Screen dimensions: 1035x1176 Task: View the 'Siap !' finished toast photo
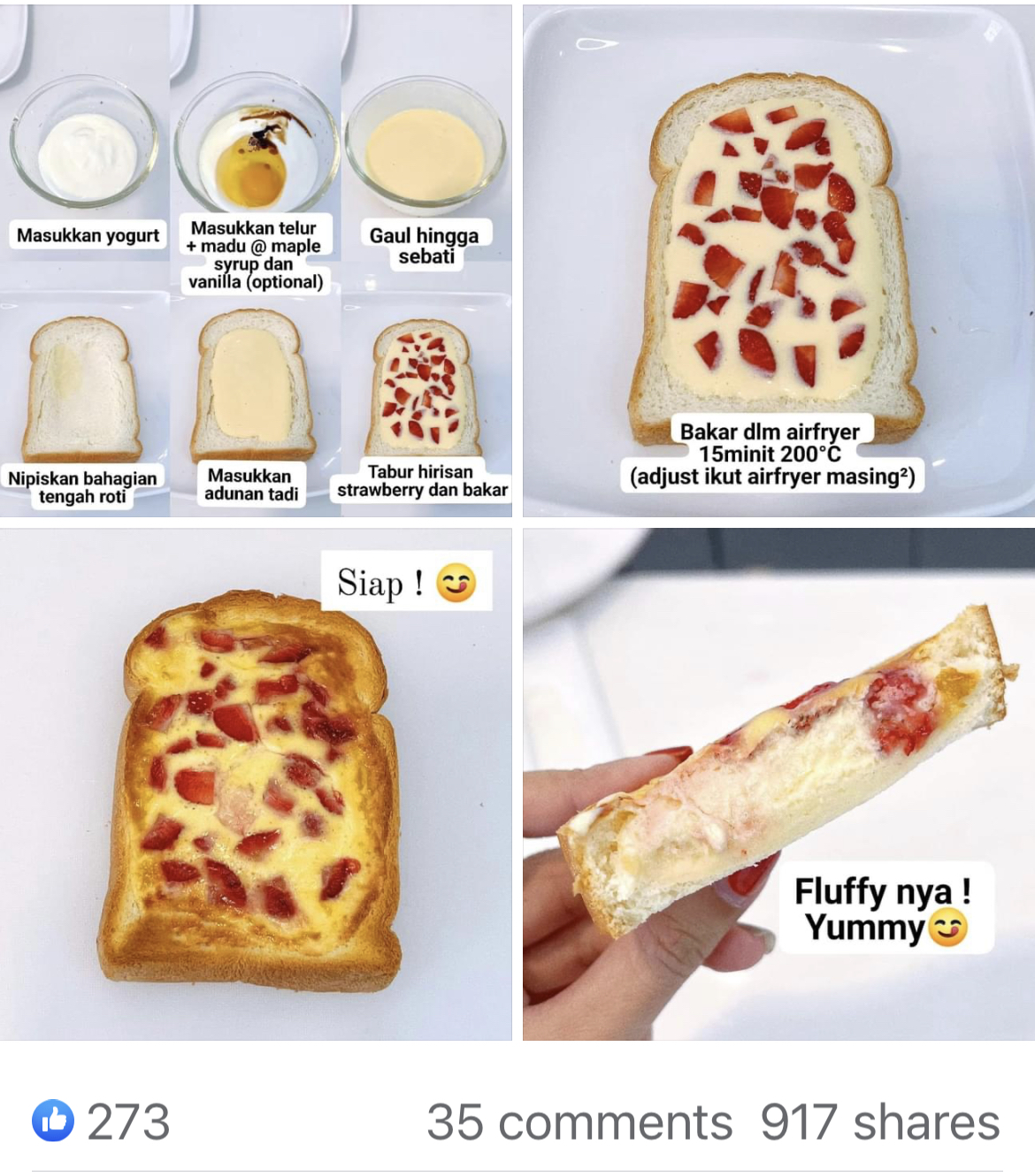click(x=256, y=784)
